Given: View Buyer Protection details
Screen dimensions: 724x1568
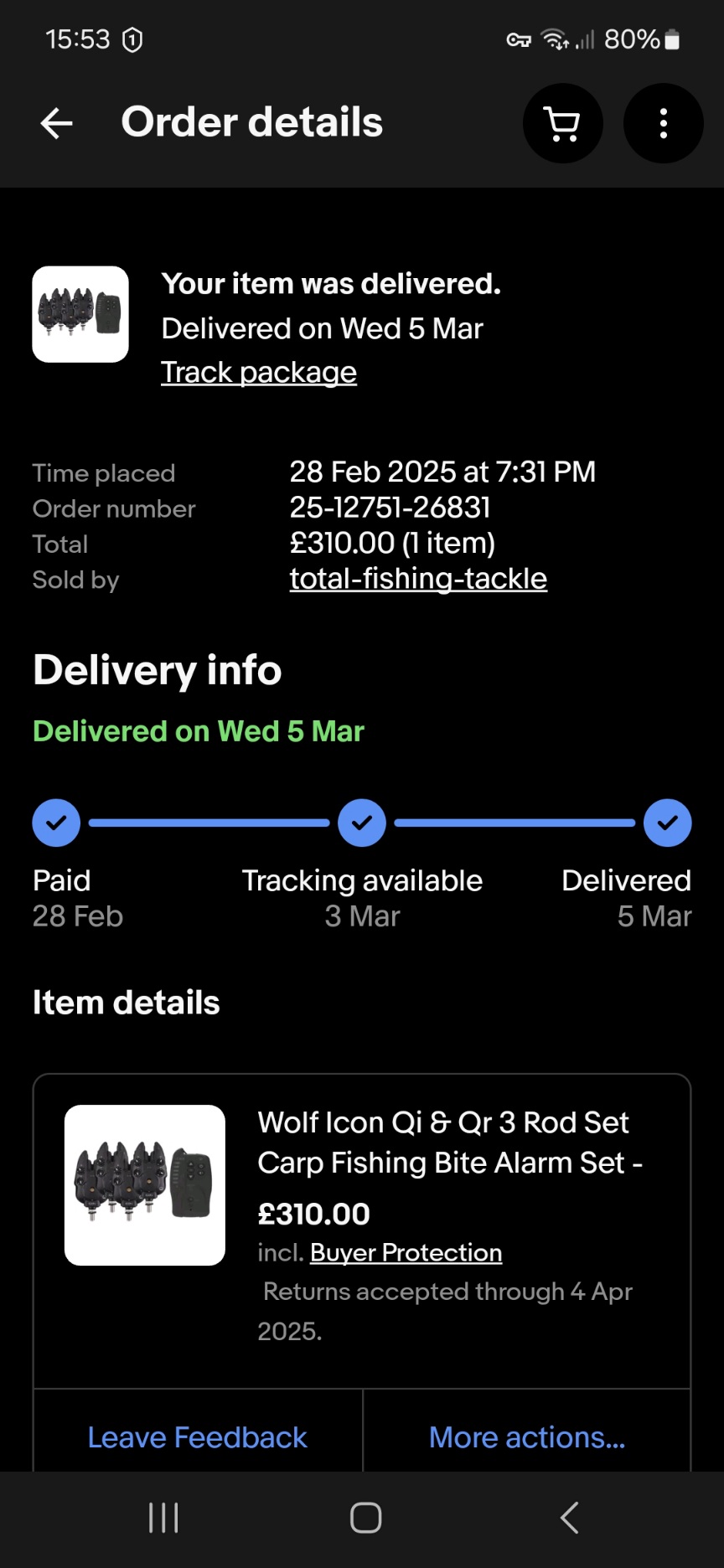Looking at the screenshot, I should [406, 1252].
